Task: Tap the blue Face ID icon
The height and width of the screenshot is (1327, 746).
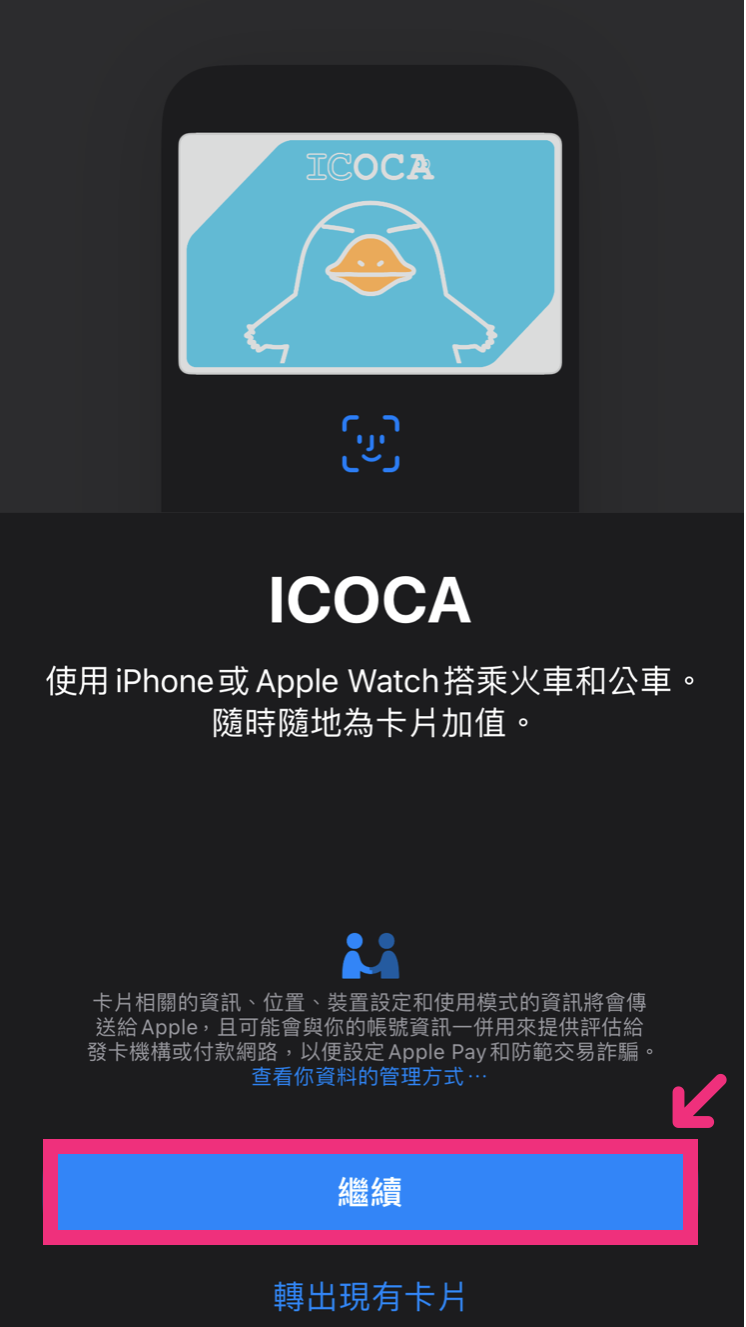Action: (x=371, y=443)
